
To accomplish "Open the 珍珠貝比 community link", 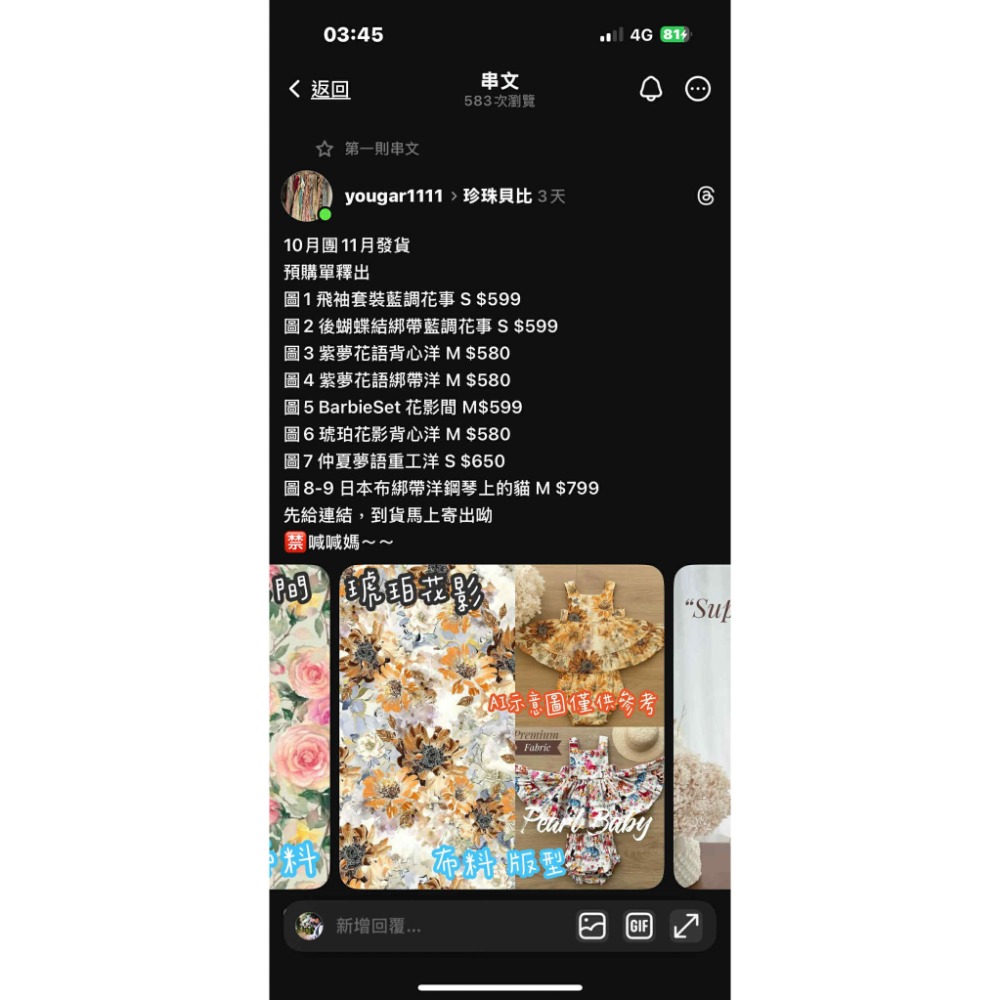I will pyautogui.click(x=497, y=196).
